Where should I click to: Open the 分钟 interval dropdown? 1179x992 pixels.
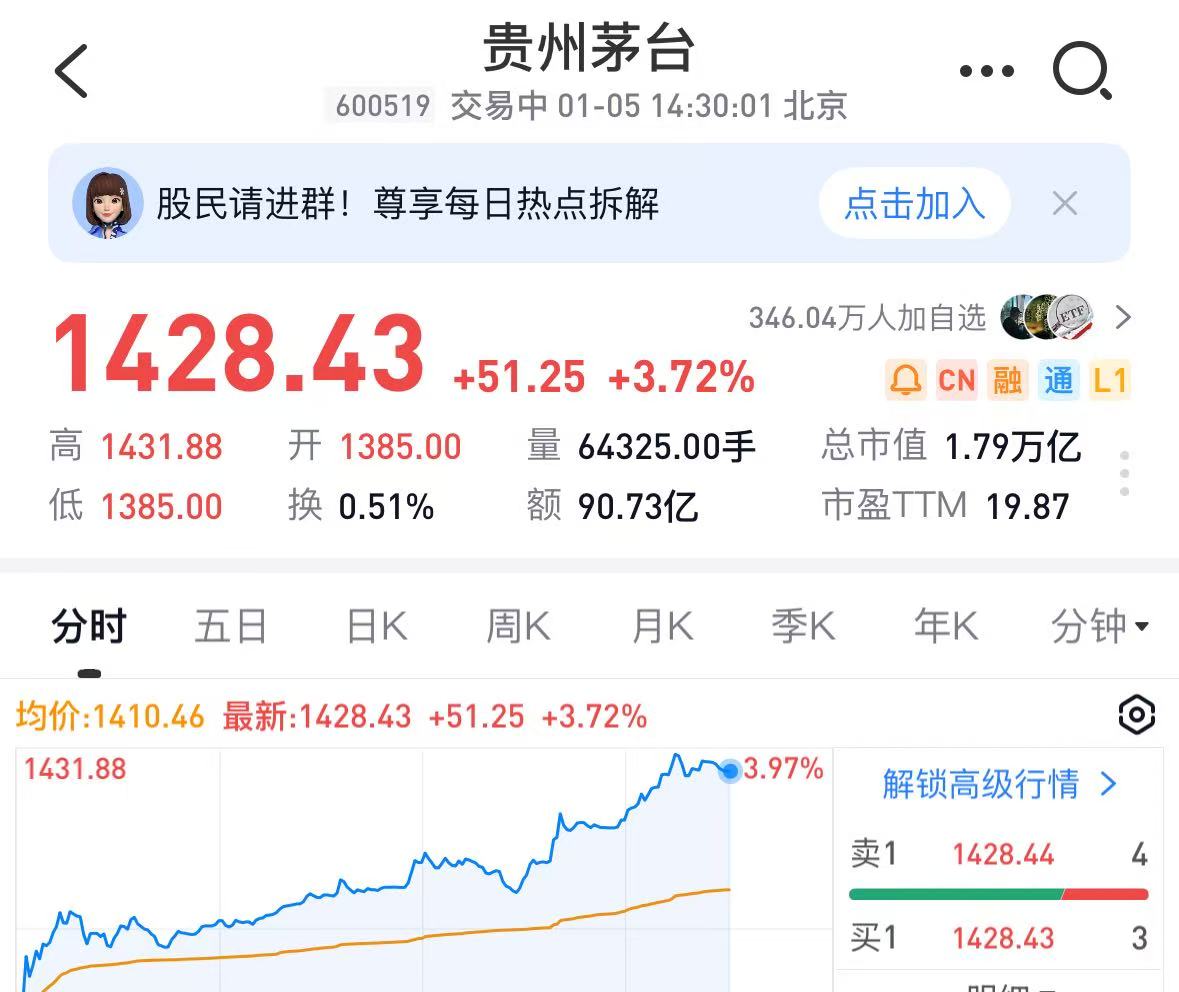[x=1099, y=627]
